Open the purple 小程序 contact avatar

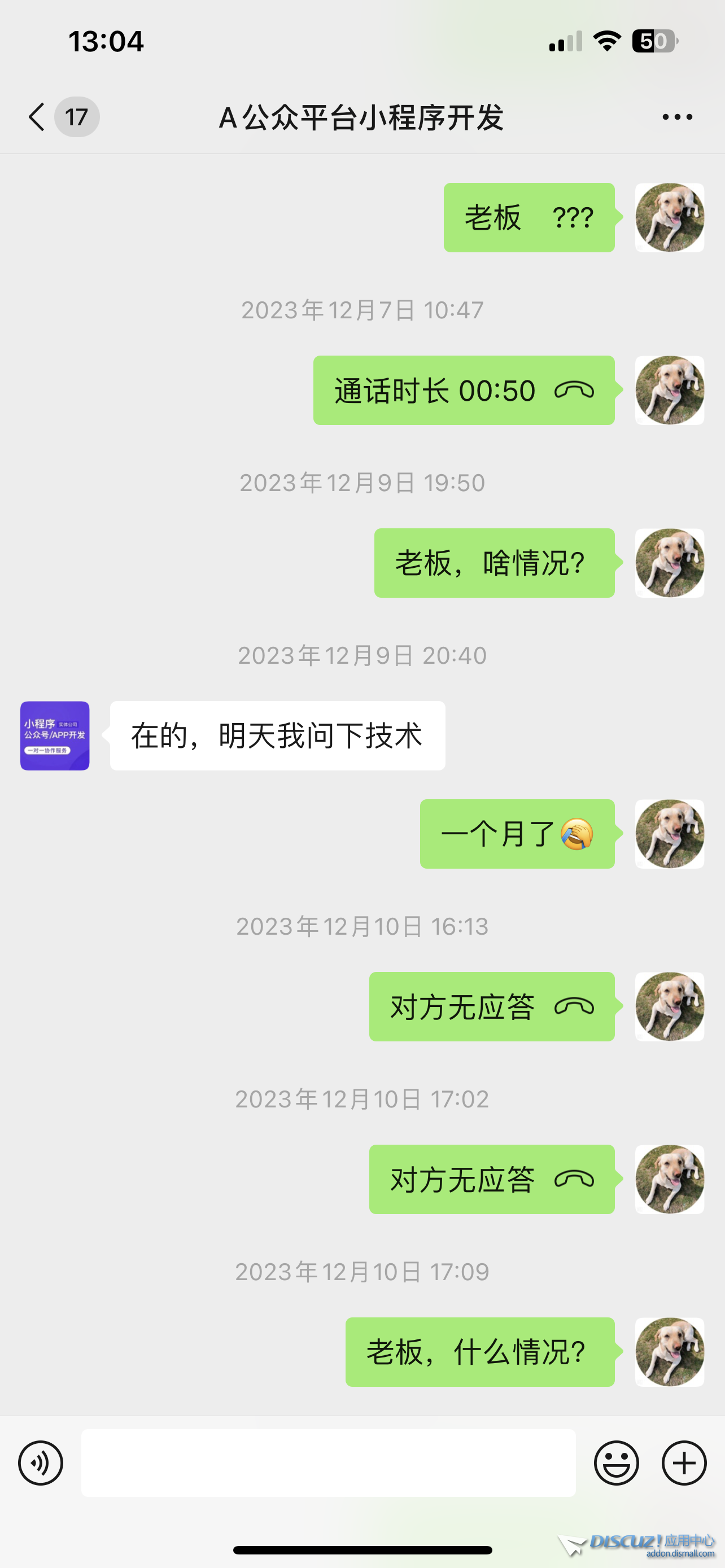[x=55, y=735]
